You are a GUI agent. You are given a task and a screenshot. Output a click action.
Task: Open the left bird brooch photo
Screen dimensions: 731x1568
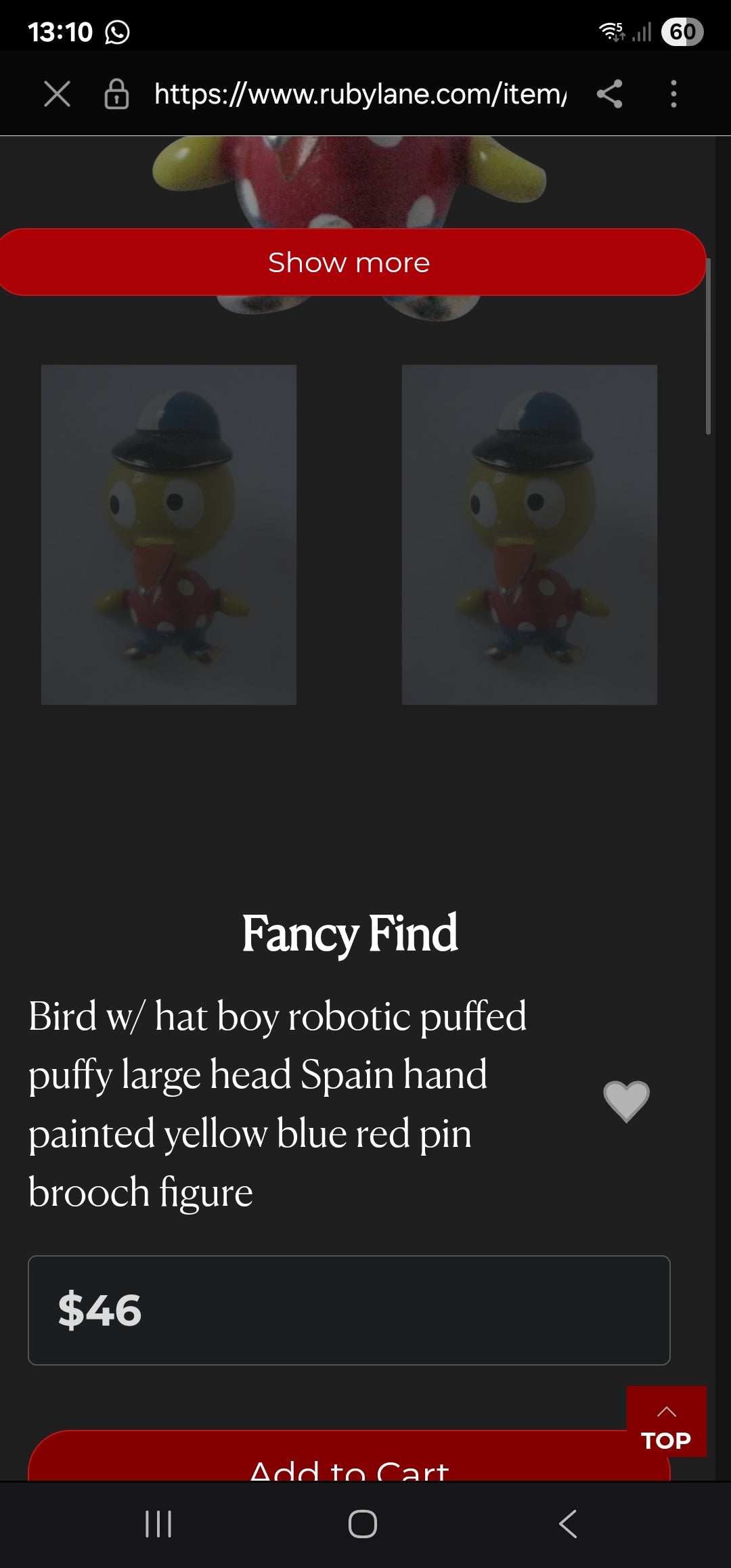[169, 535]
